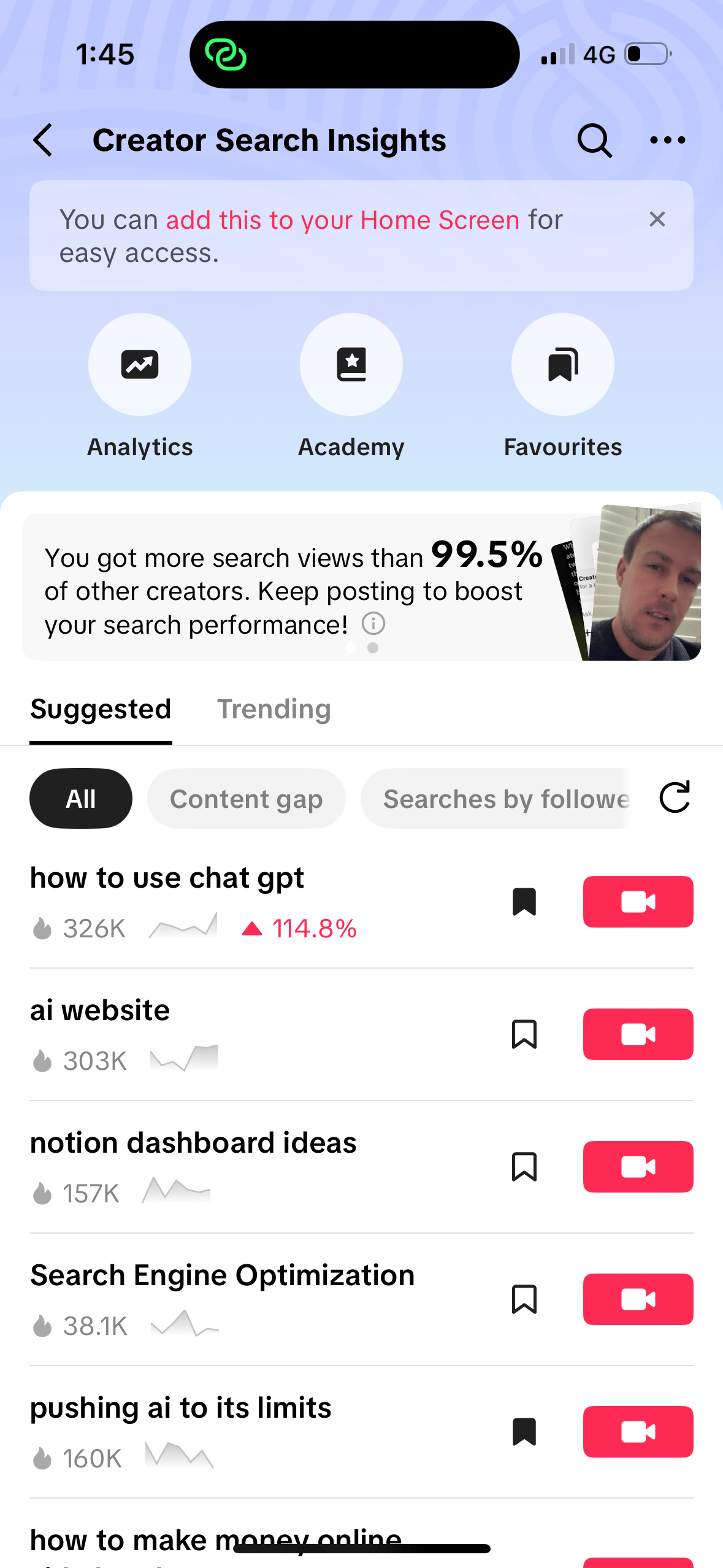Remove bookmark from how to use chat gpt
This screenshot has width=723, height=1568.
[524, 902]
